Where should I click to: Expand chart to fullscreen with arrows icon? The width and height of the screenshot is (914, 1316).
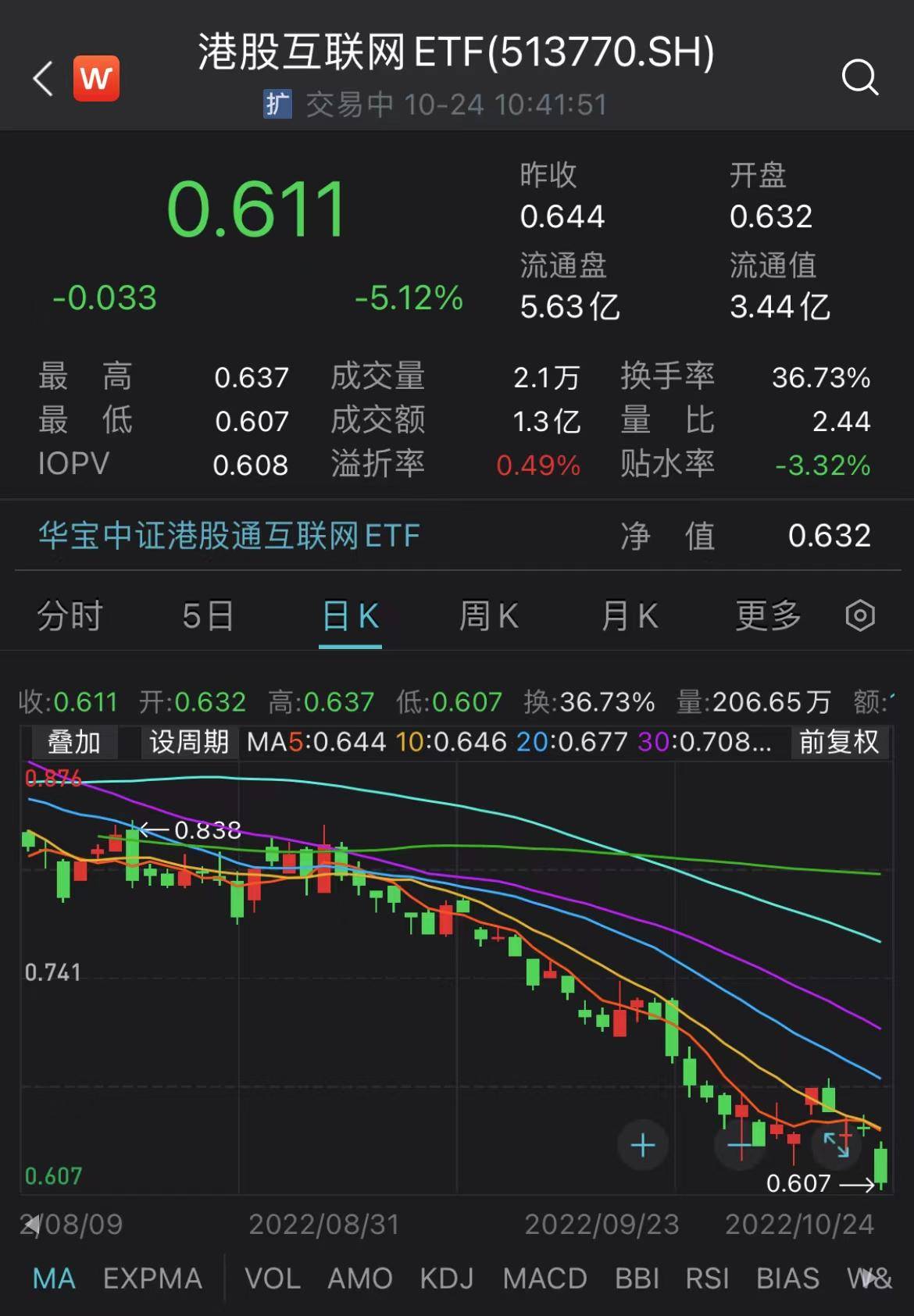(837, 1143)
